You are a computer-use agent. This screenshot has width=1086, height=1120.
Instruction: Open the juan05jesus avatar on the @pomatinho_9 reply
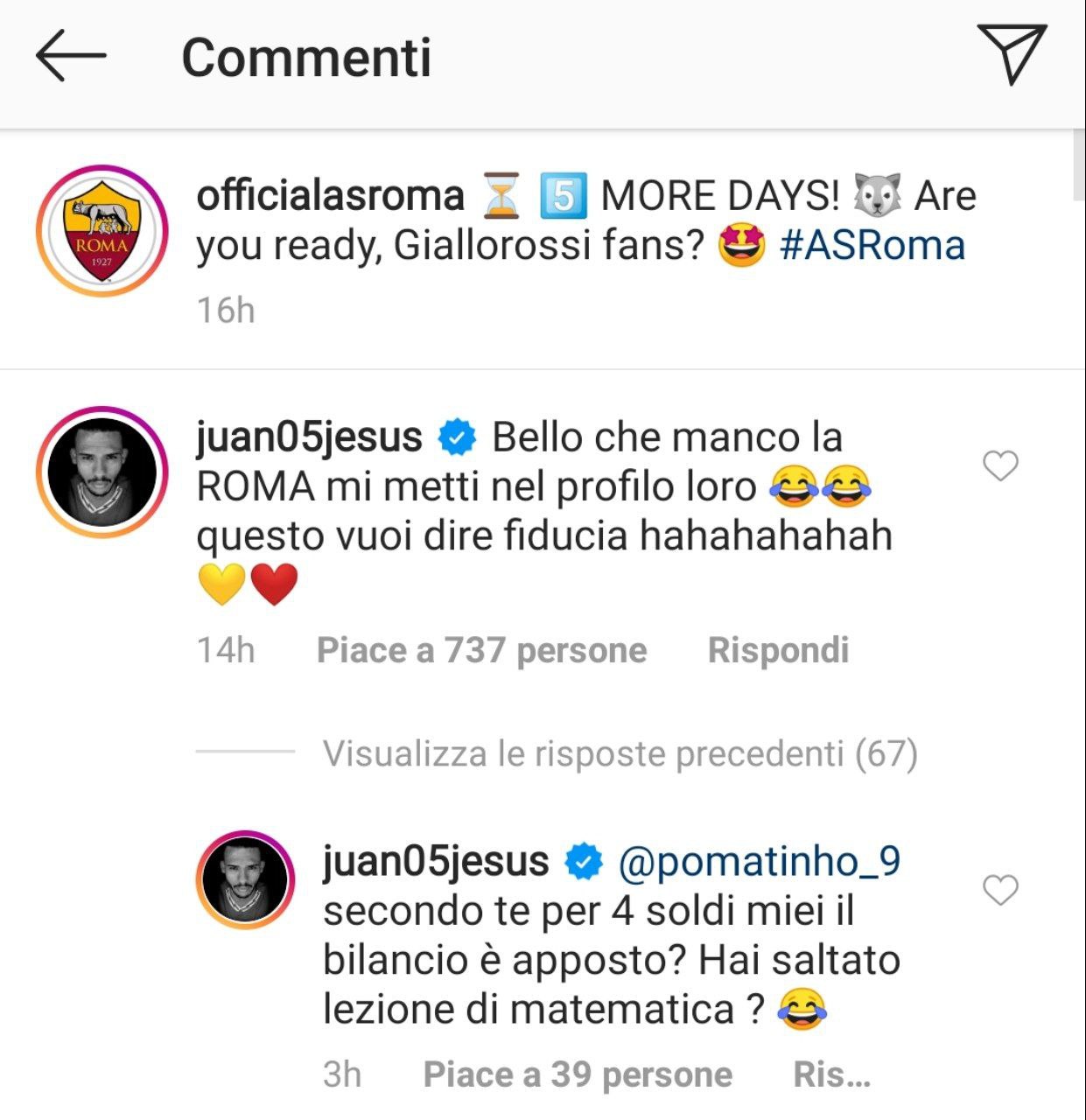tap(245, 878)
